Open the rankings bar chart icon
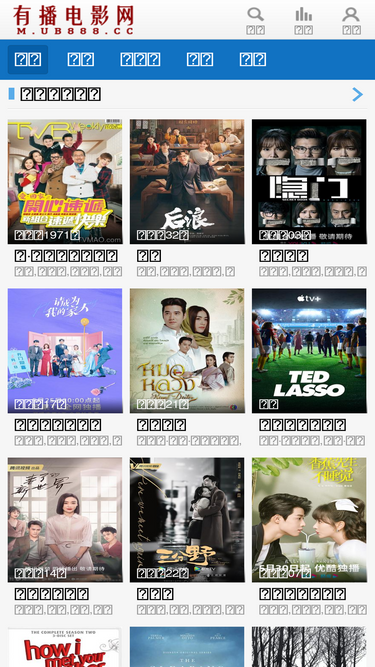 click(x=304, y=14)
